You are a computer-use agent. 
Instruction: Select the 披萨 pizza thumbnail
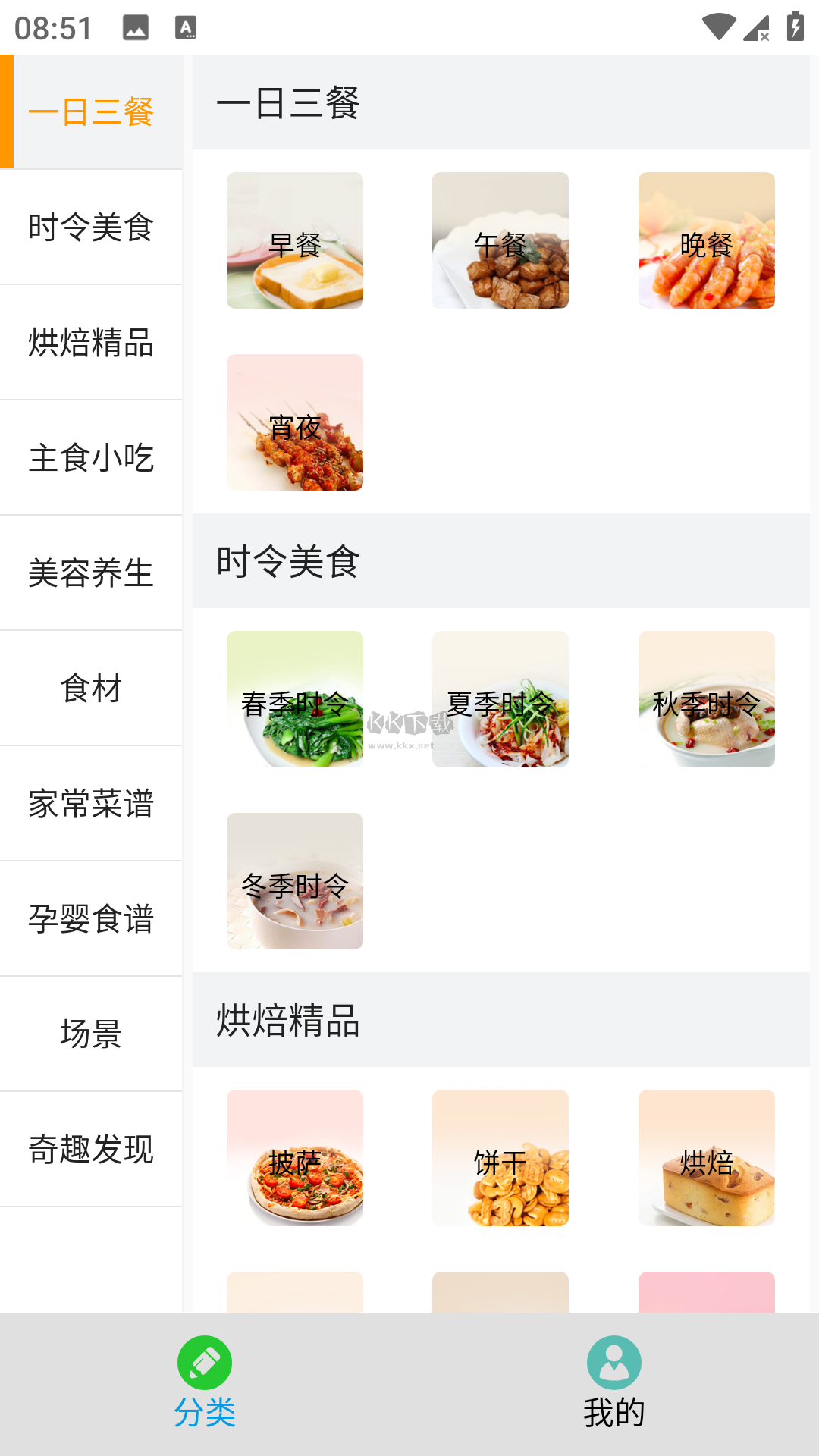click(x=295, y=1158)
